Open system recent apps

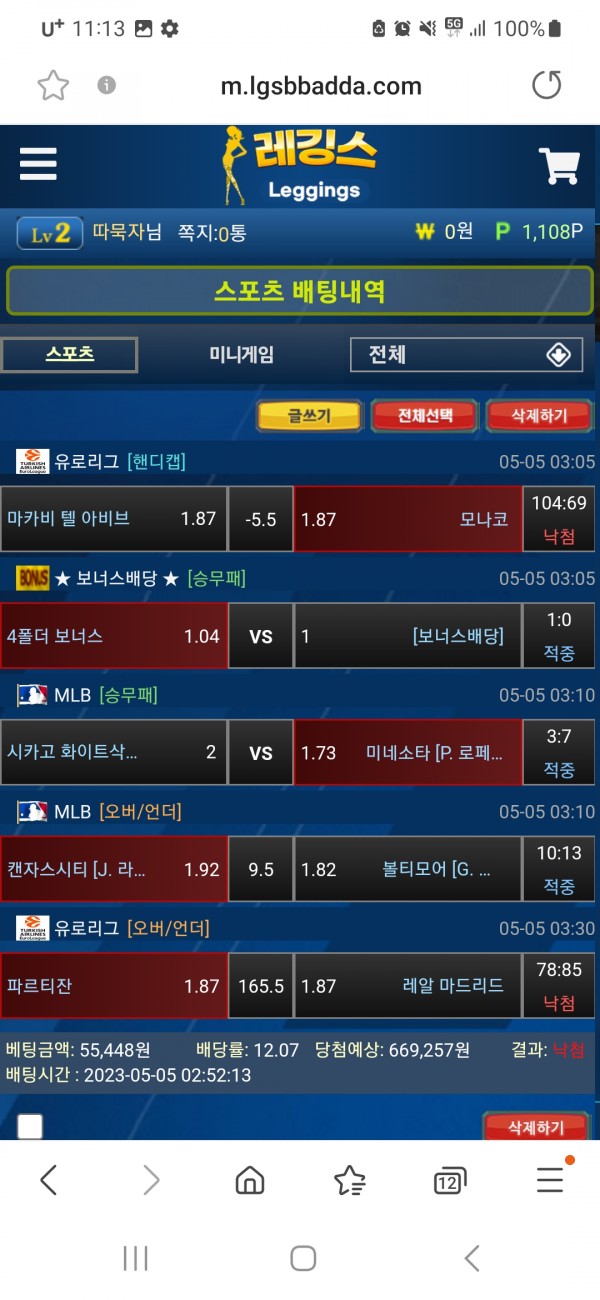135,1258
